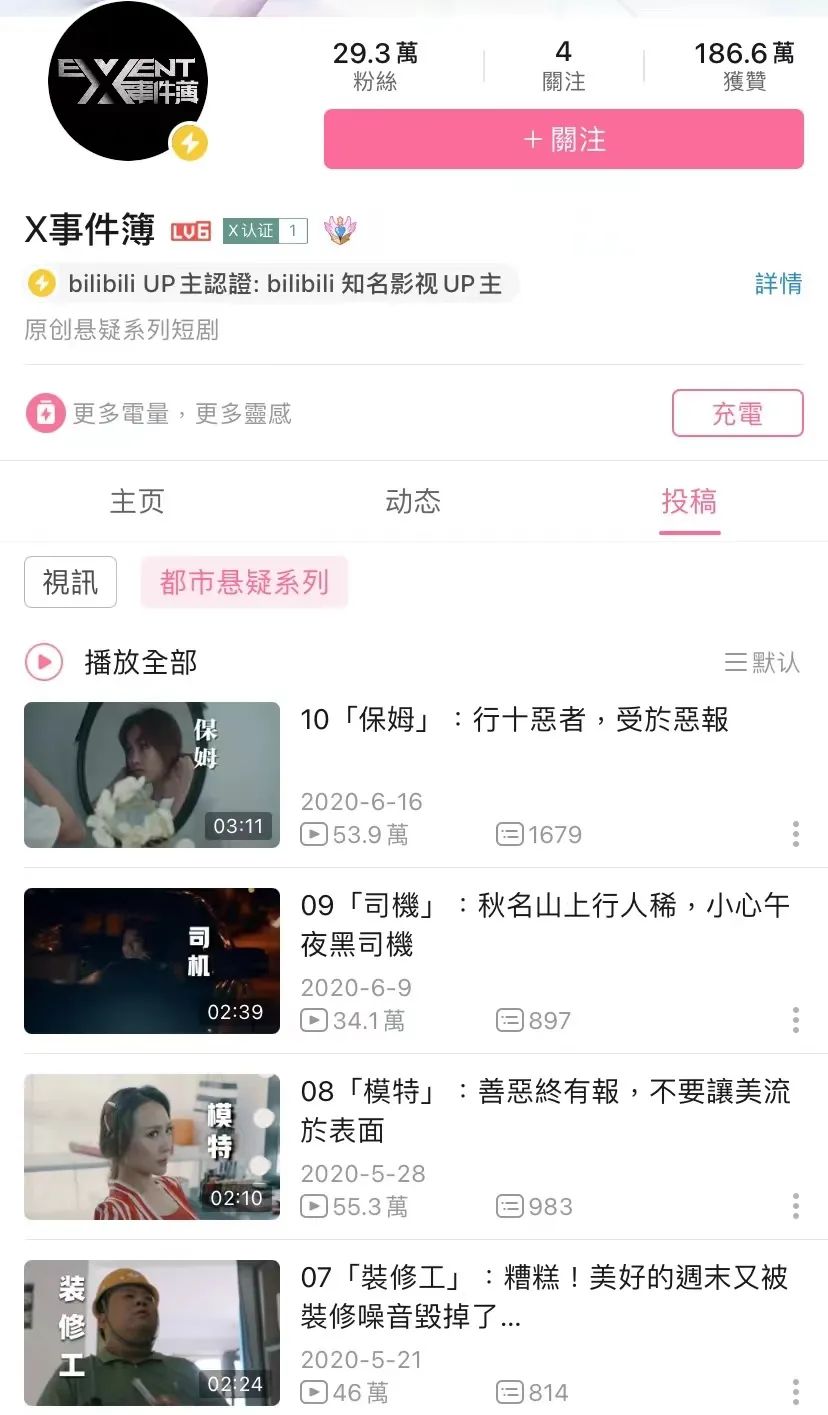This screenshot has width=828, height=1415.
Task: Switch to the 主页 tab
Action: [137, 501]
